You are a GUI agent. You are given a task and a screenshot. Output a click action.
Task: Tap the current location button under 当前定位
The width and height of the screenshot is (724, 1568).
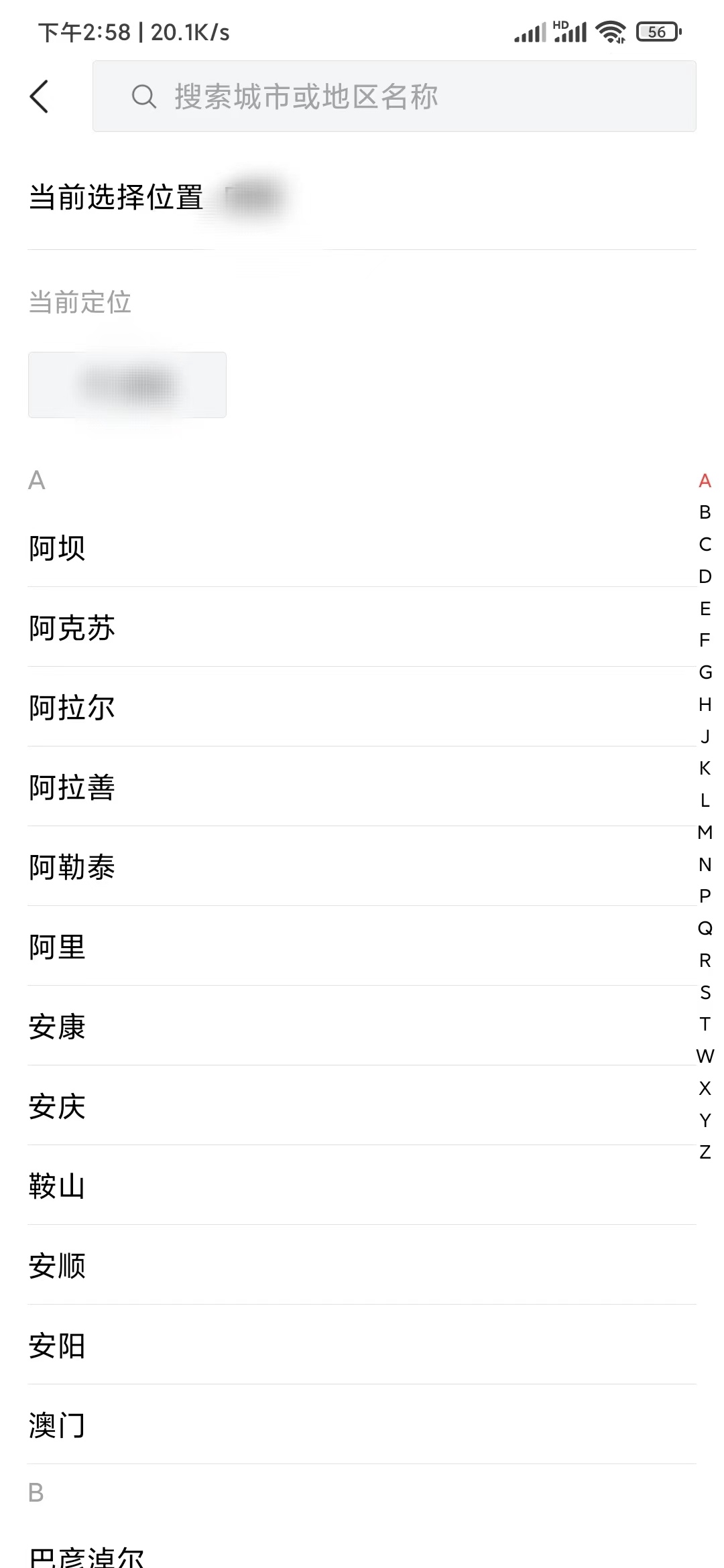pos(127,385)
